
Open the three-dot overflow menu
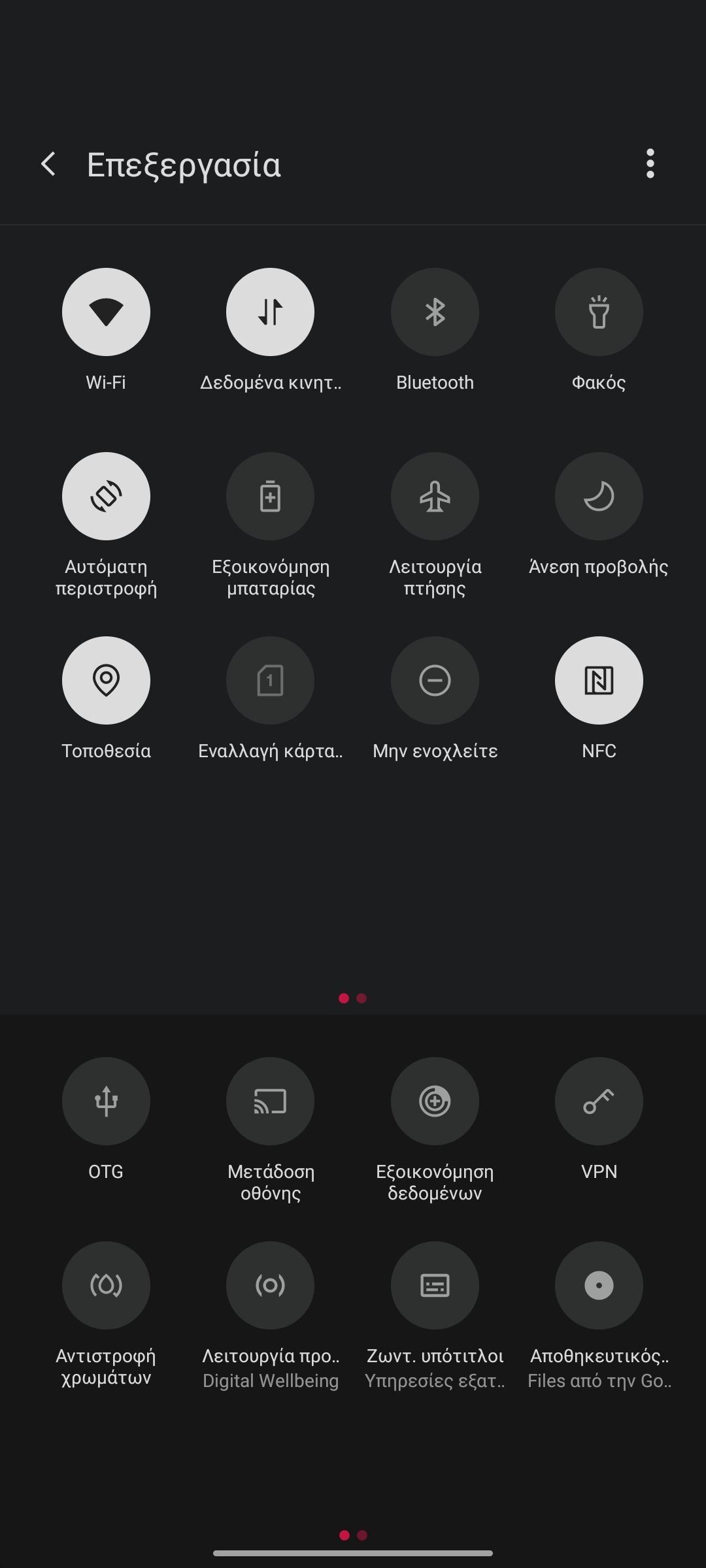(650, 163)
